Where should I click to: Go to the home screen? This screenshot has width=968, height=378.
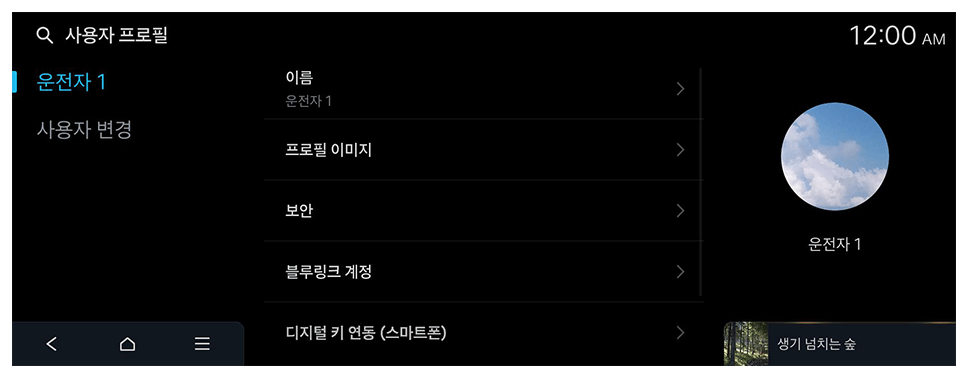pos(127,344)
